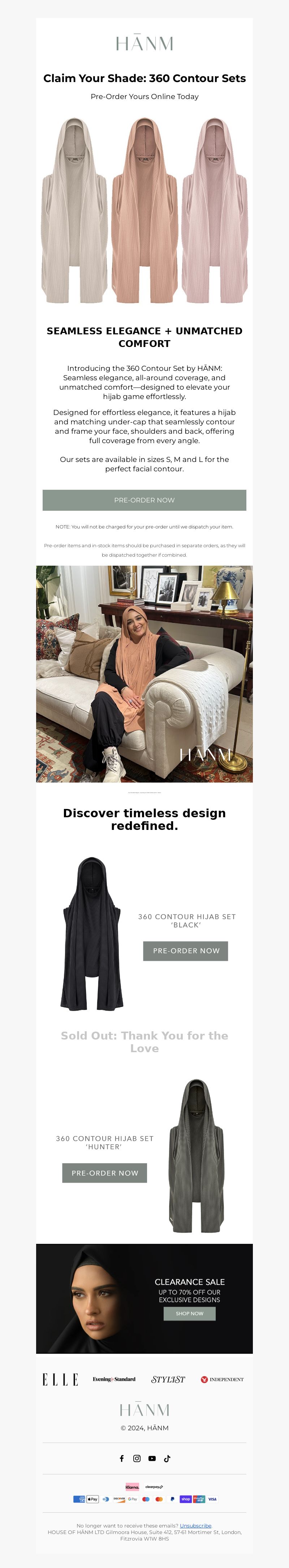Image resolution: width=289 pixels, height=1568 pixels.
Task: Open the hunter contour hijab set image
Action: coord(197,1155)
